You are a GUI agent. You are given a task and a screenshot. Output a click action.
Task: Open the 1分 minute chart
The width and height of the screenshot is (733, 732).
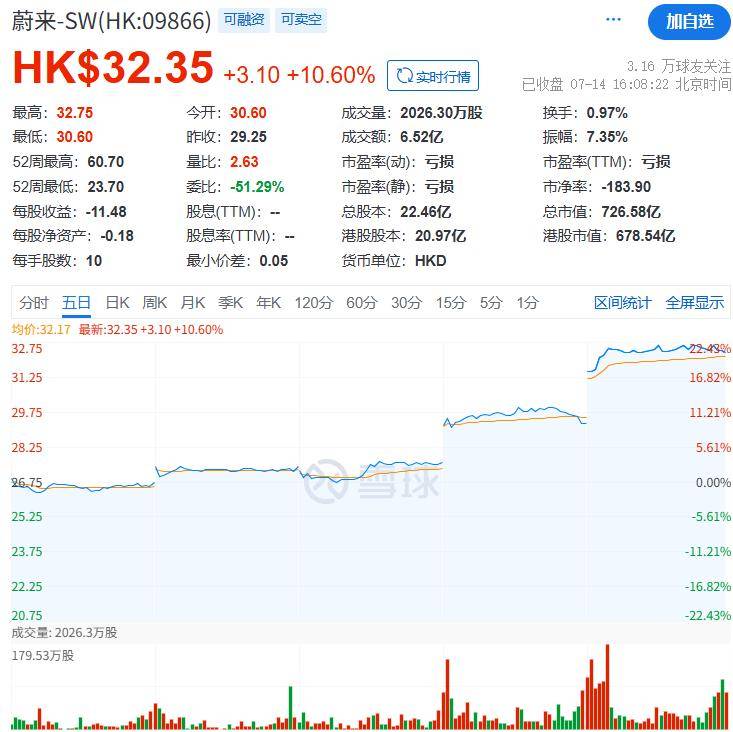[527, 303]
